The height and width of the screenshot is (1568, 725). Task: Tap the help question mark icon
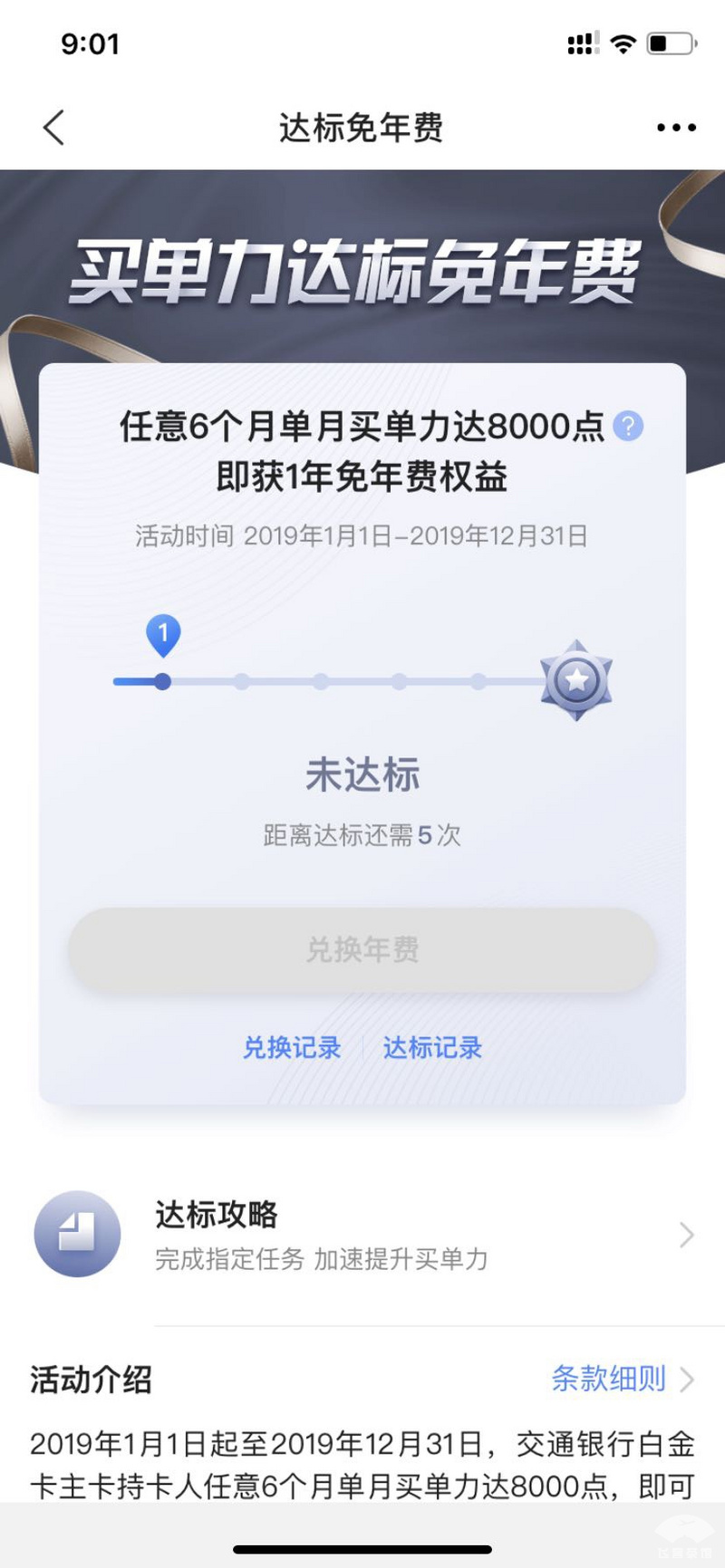628,427
